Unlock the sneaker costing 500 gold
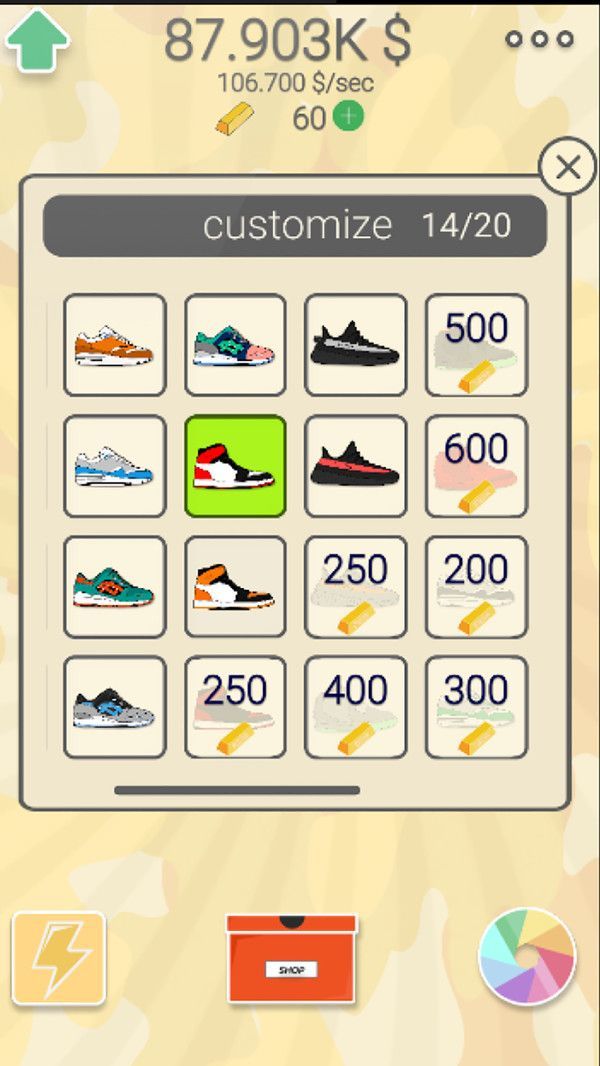The image size is (600, 1066). tap(476, 345)
